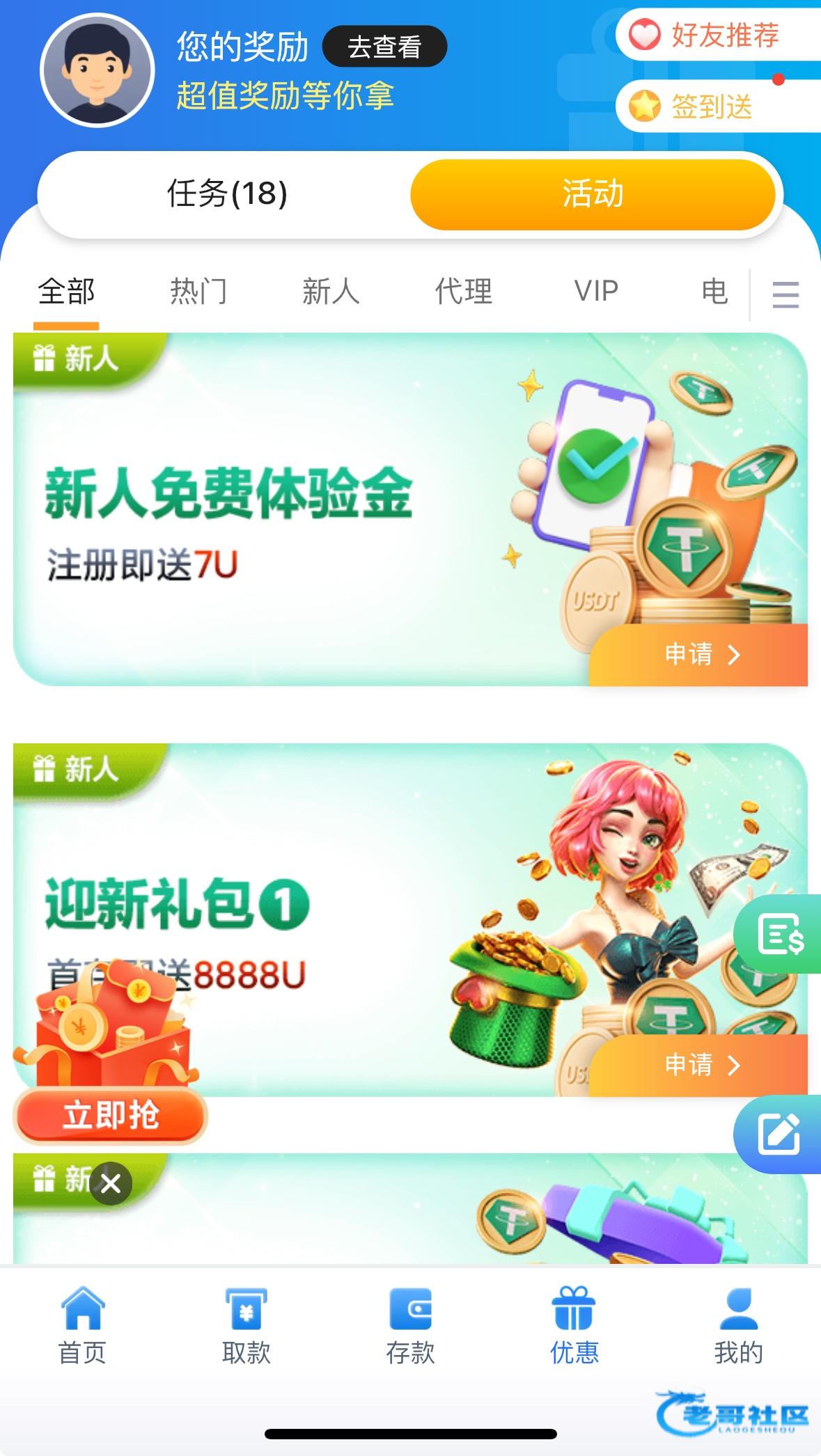
Task: Go to 首页 home tab
Action: [82, 1327]
